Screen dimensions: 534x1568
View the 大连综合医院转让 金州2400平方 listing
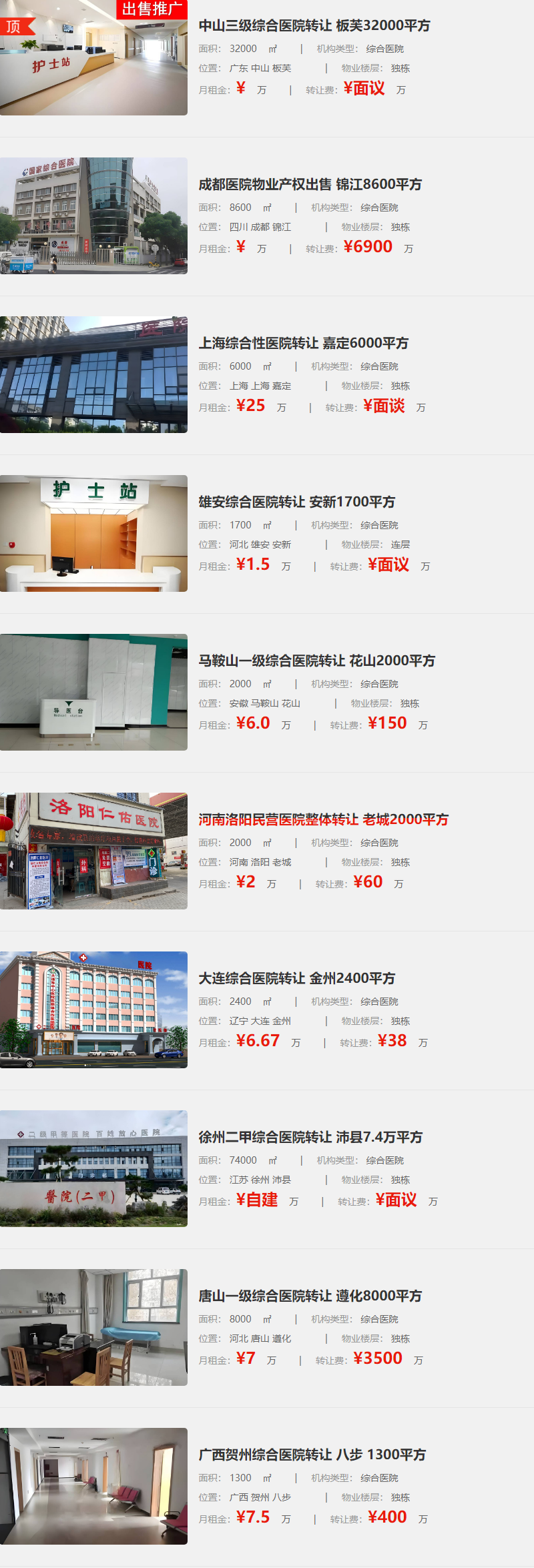click(x=297, y=979)
